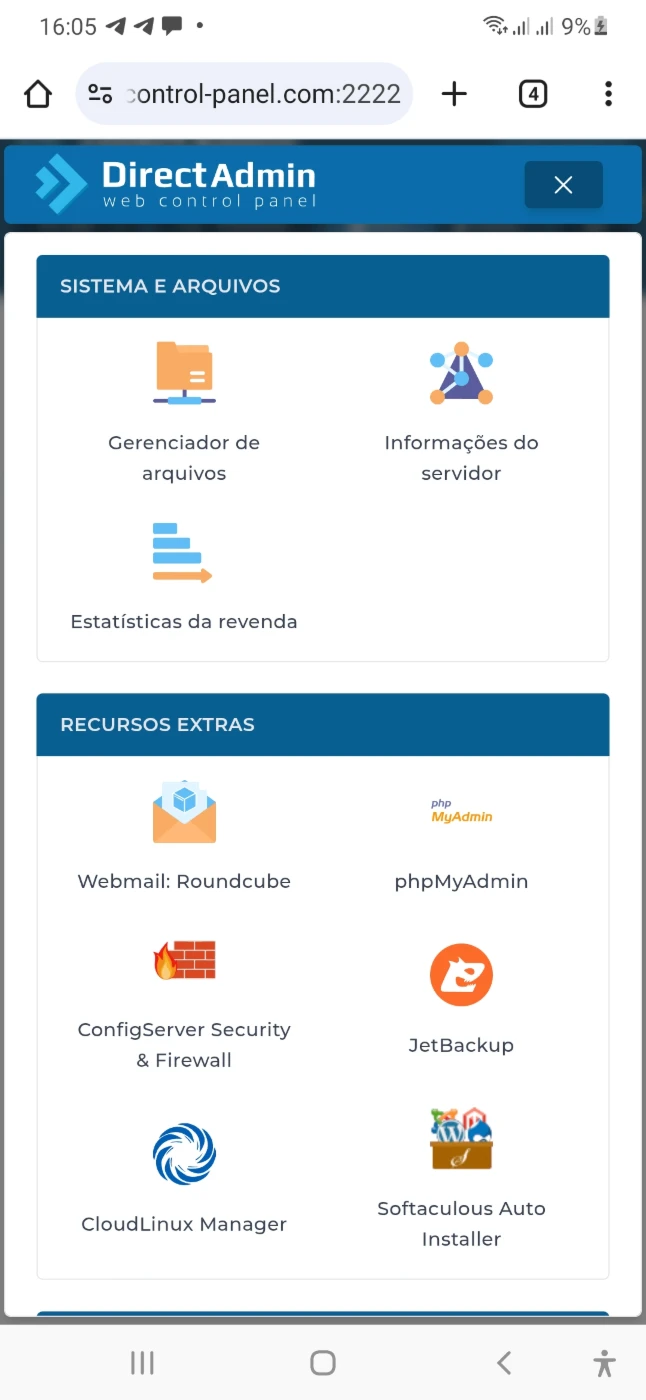Open a new browser tab
This screenshot has width=646, height=1400.
tap(454, 94)
